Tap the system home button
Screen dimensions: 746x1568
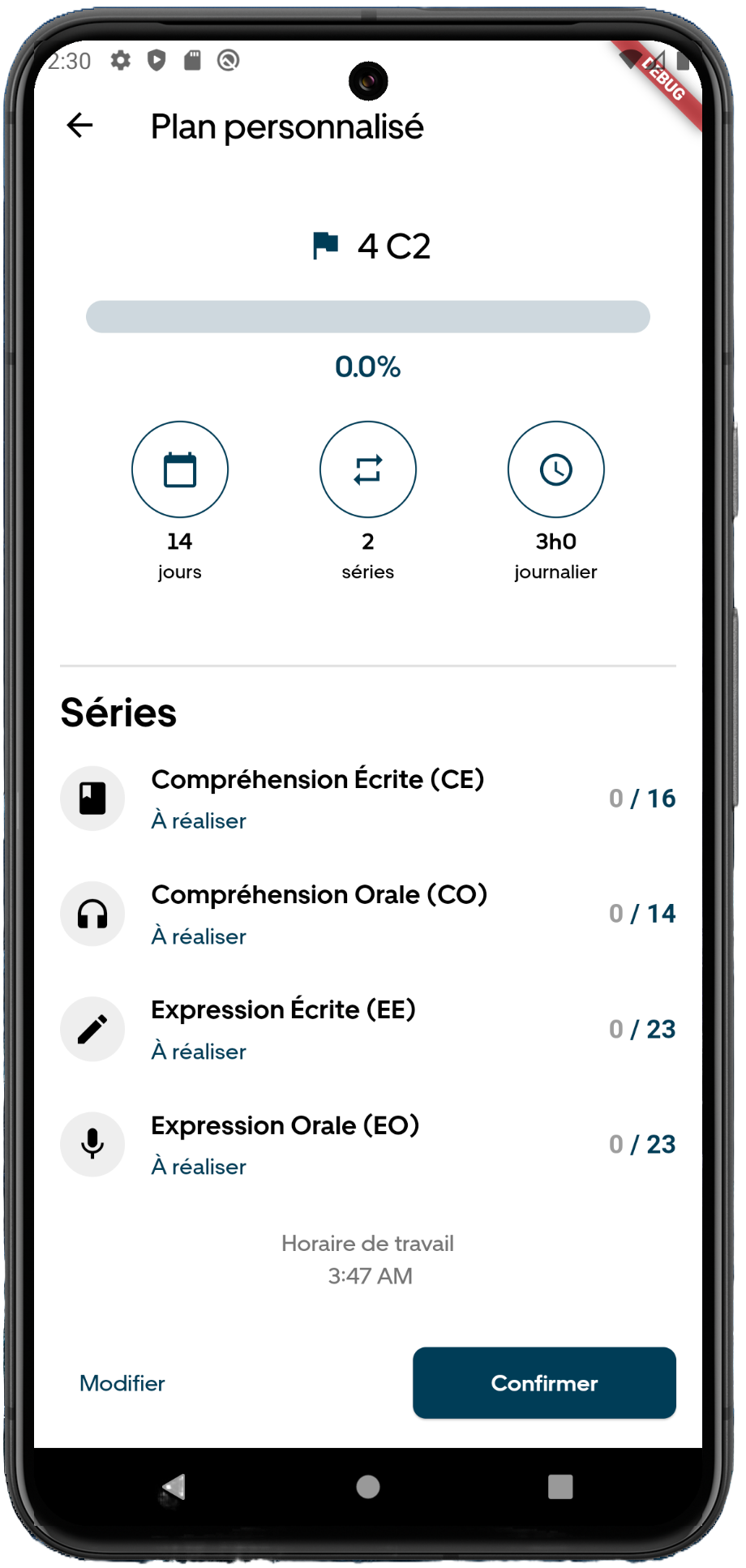368,1486
